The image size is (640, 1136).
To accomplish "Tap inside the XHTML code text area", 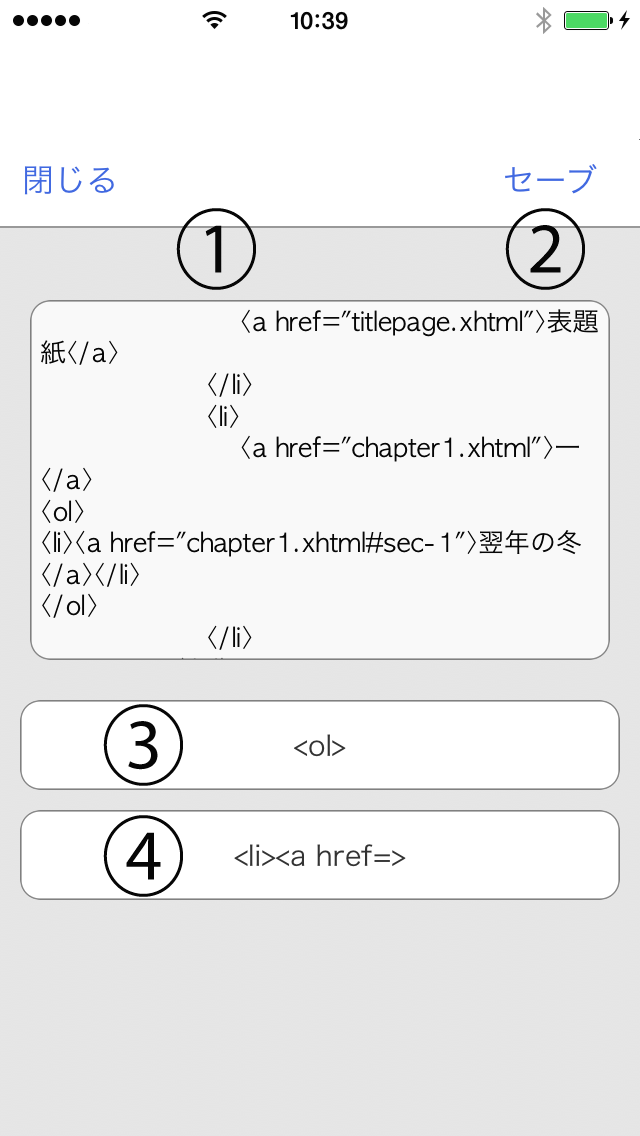I will (x=320, y=480).
